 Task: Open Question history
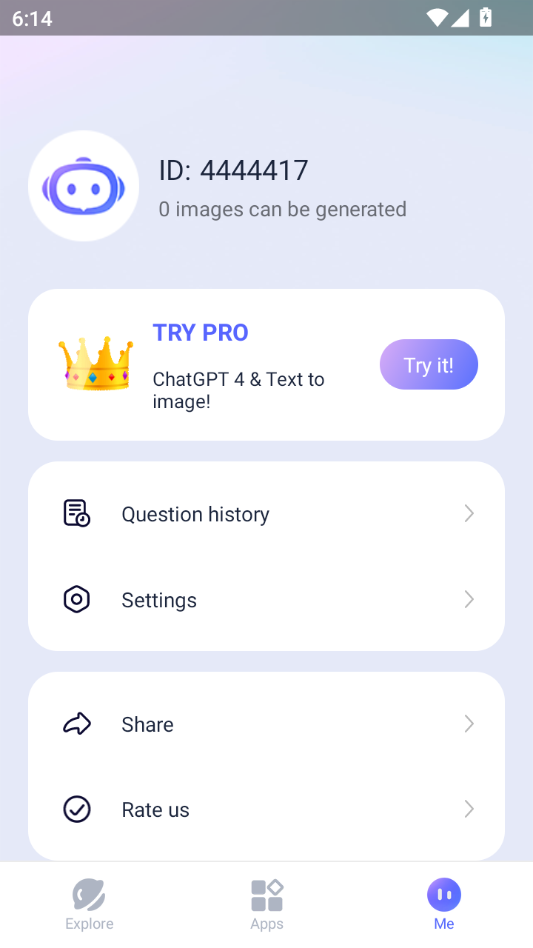[x=266, y=514]
